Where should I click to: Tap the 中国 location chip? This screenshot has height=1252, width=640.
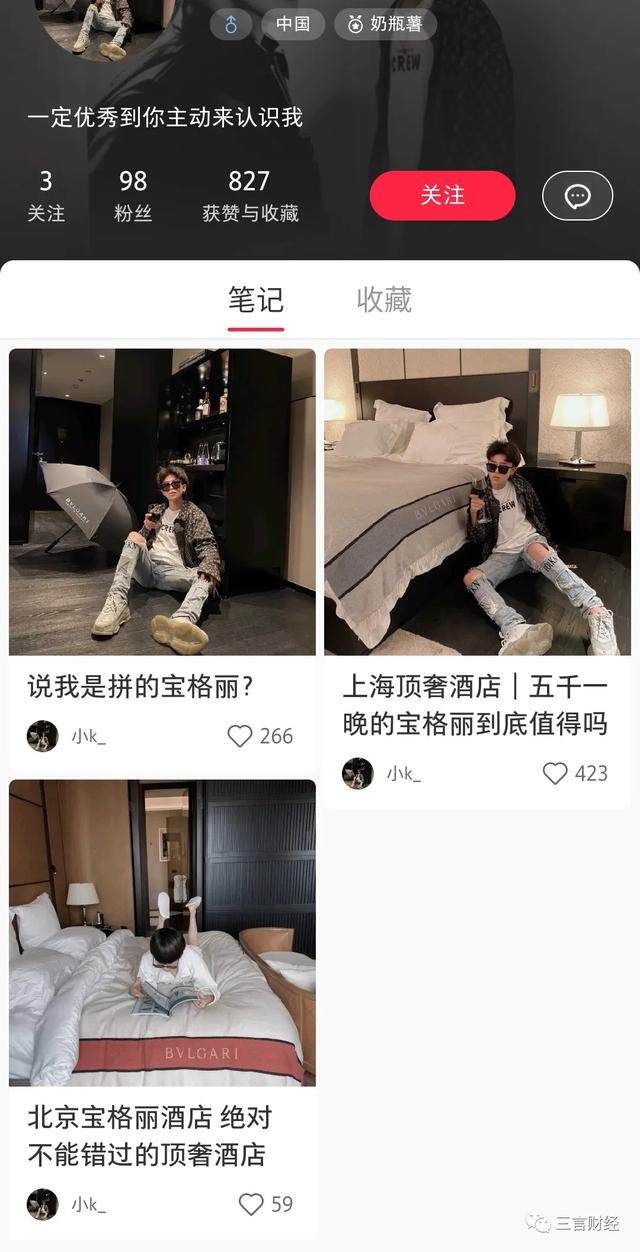(293, 24)
